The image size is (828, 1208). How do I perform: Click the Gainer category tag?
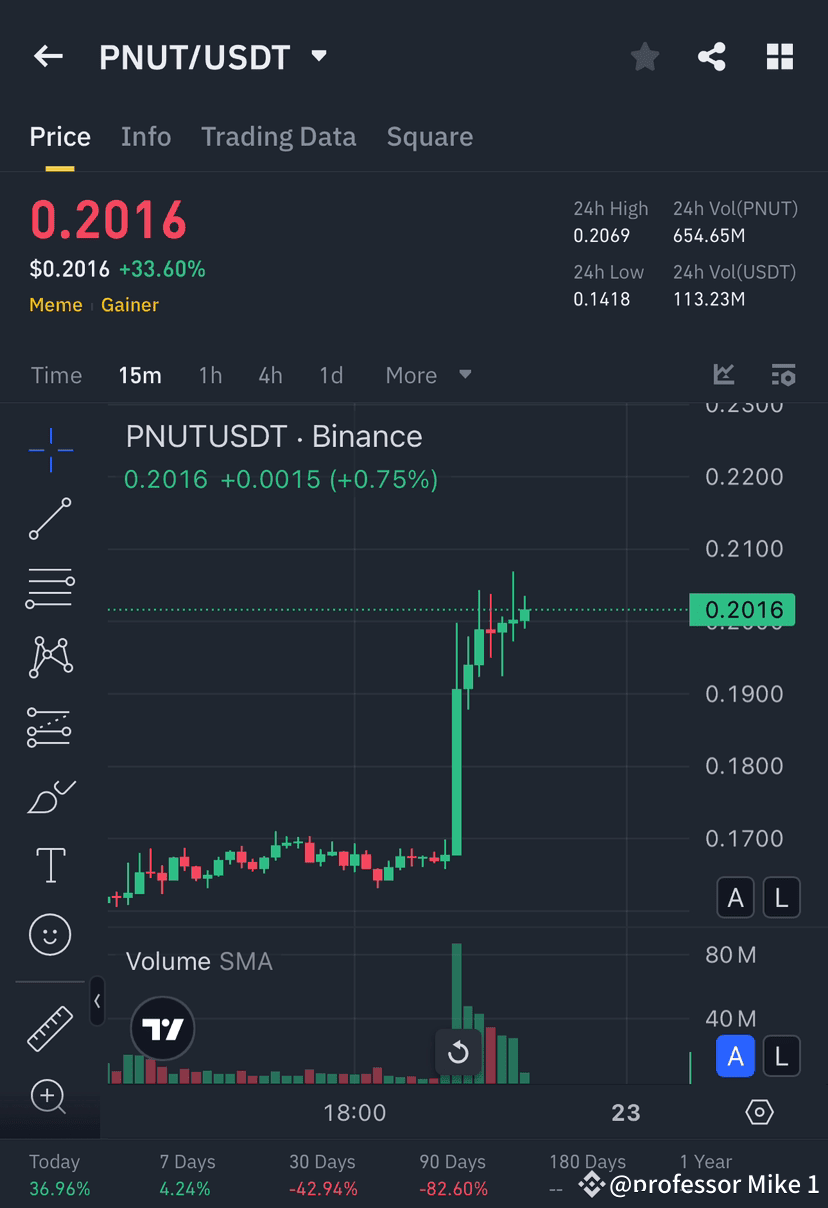pyautogui.click(x=130, y=304)
